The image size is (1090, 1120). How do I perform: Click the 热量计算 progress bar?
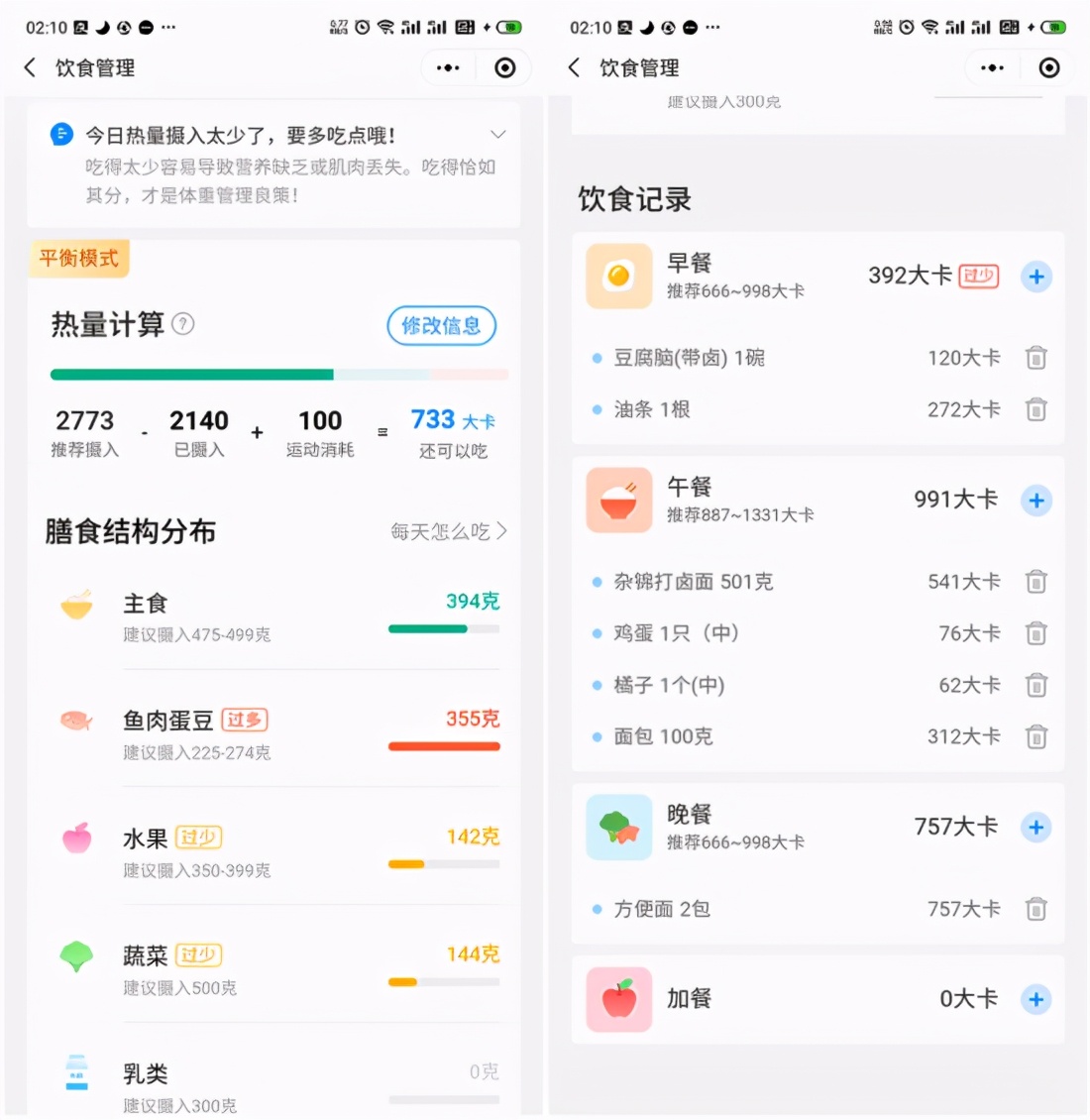[x=279, y=375]
